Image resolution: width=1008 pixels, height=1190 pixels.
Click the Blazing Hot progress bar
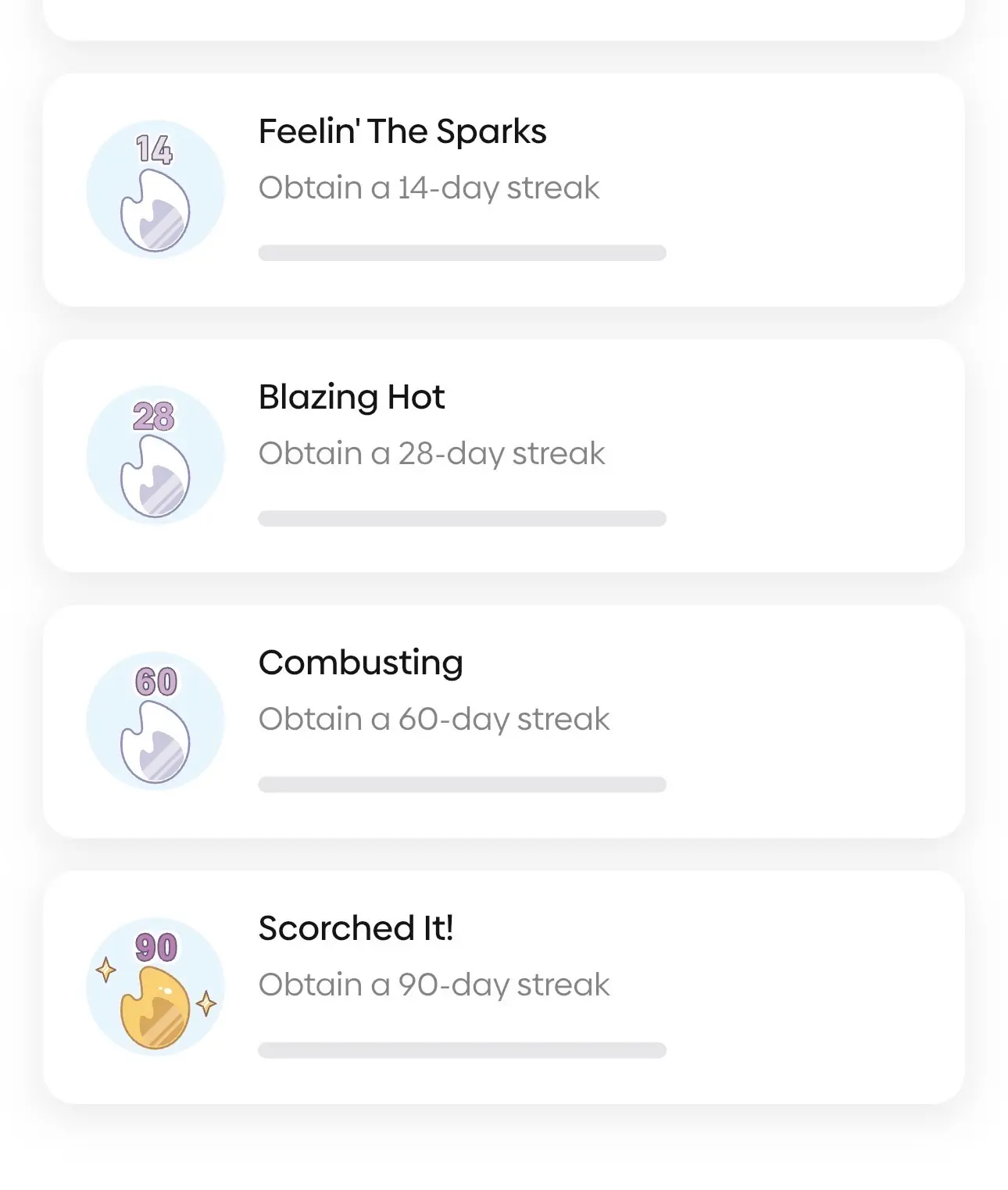pos(463,517)
